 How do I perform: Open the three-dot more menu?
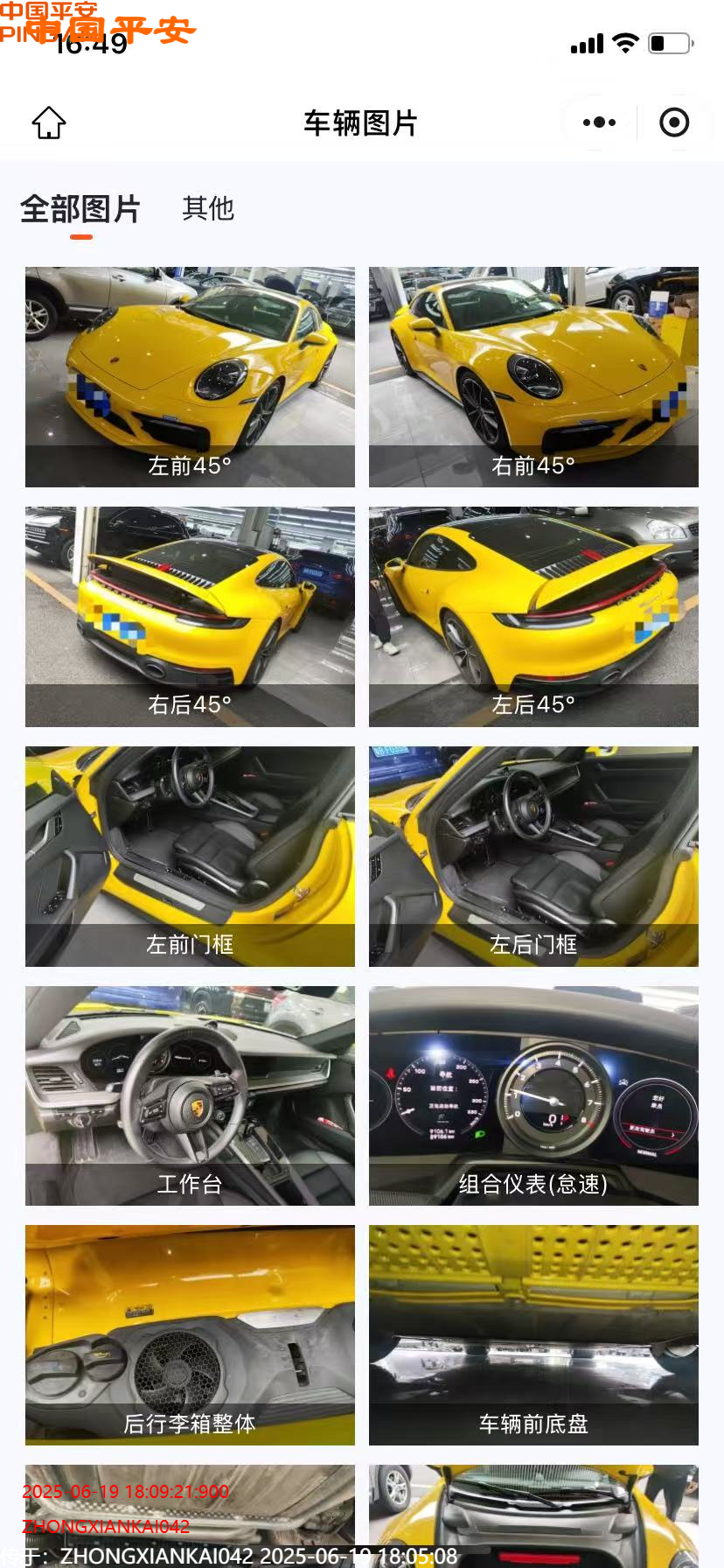click(599, 122)
